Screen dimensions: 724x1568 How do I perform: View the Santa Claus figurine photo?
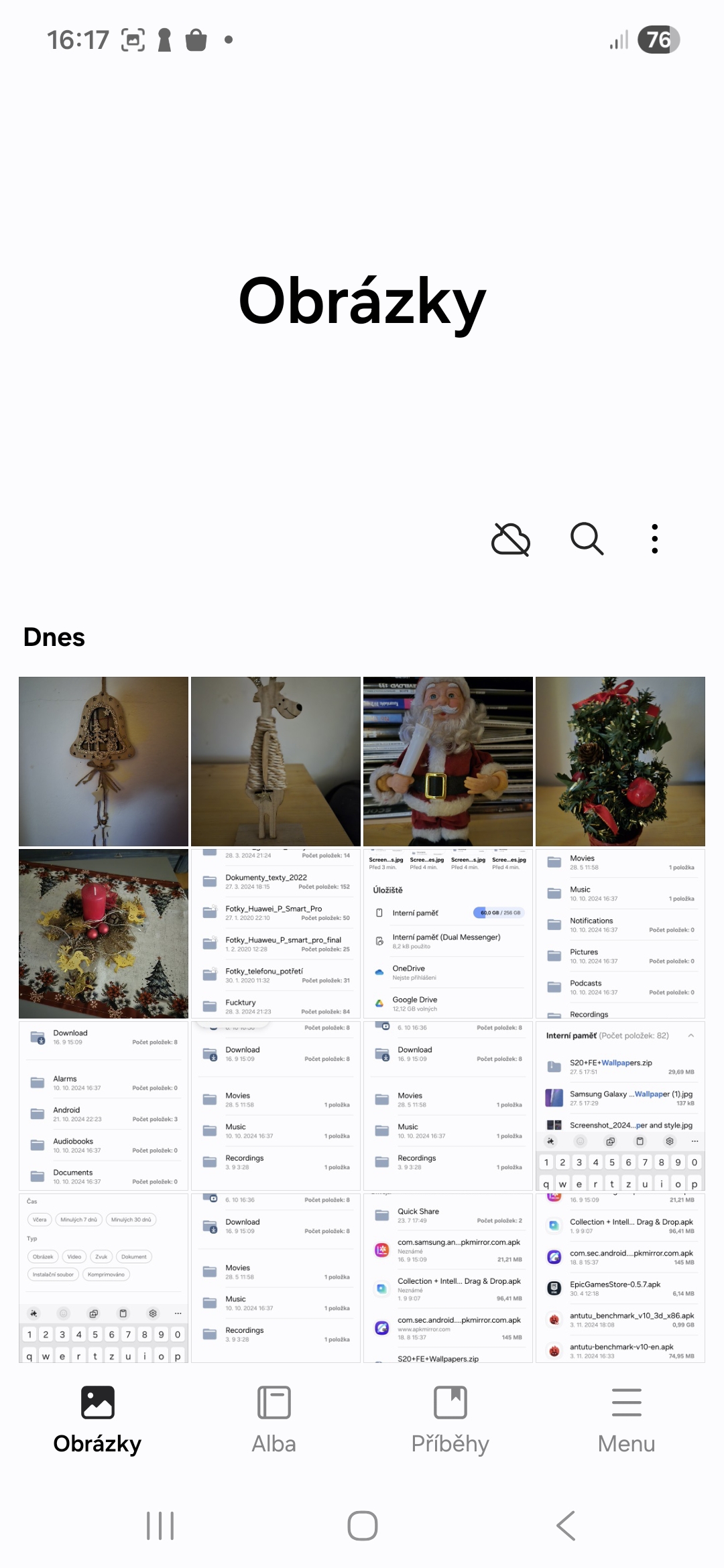[x=448, y=761]
